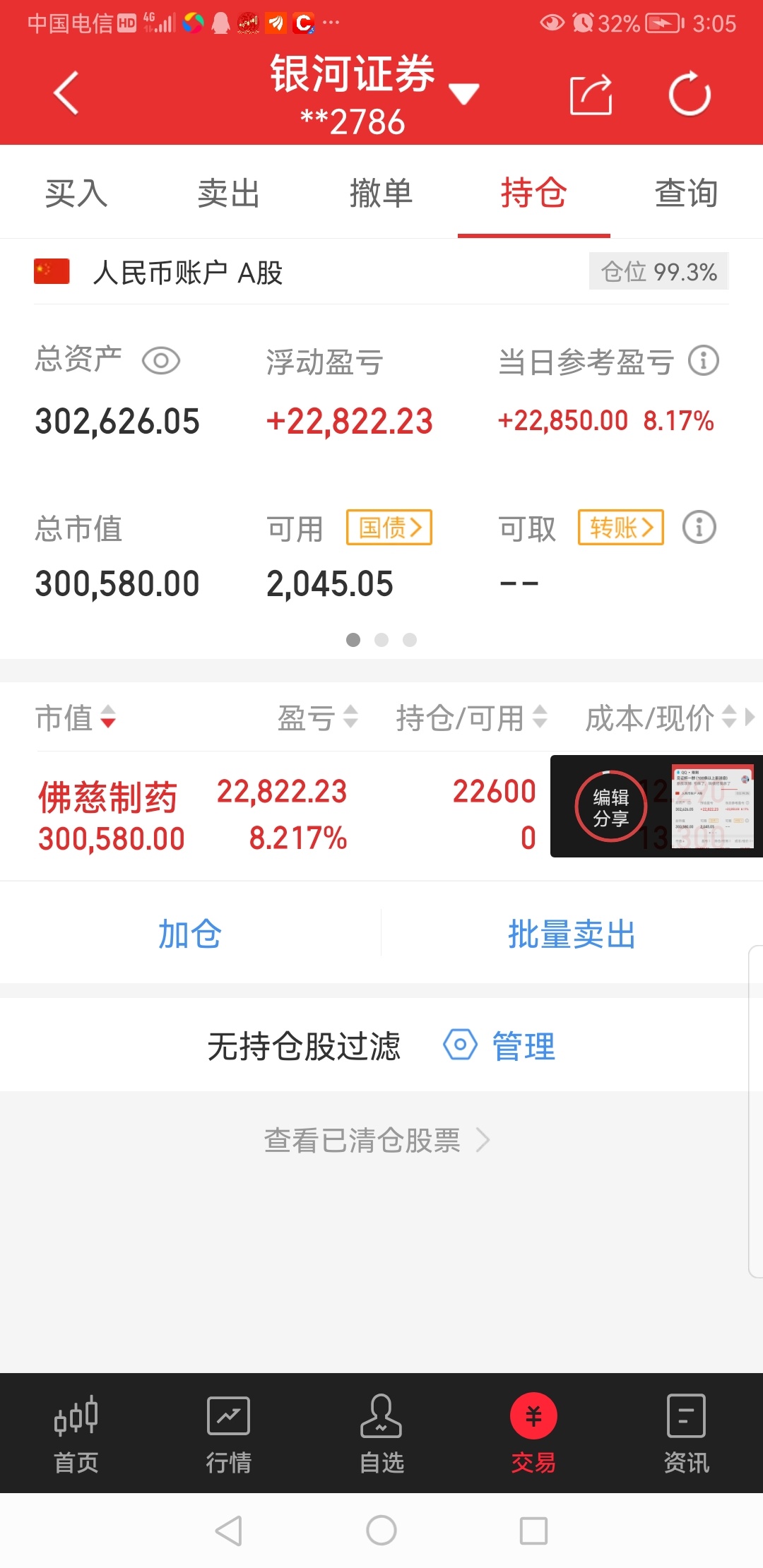
Task: Tap the 转账 button
Action: point(621,527)
